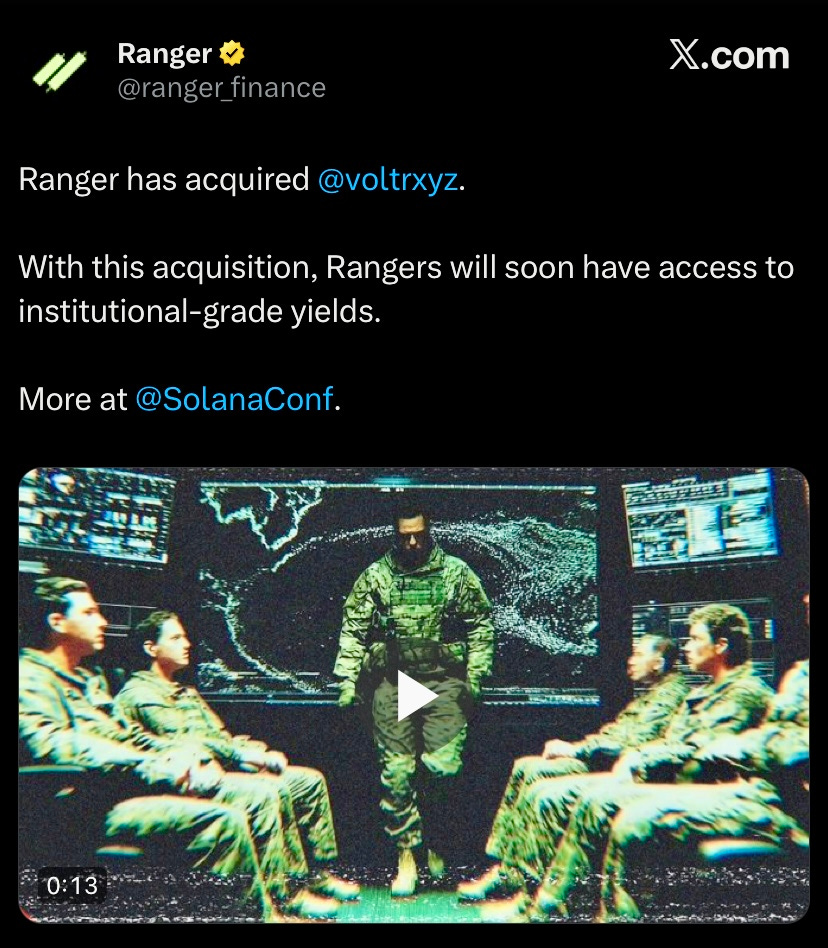Screen dimensions: 828x948
Task: Open the @SolanaConf mention link
Action: tap(234, 400)
